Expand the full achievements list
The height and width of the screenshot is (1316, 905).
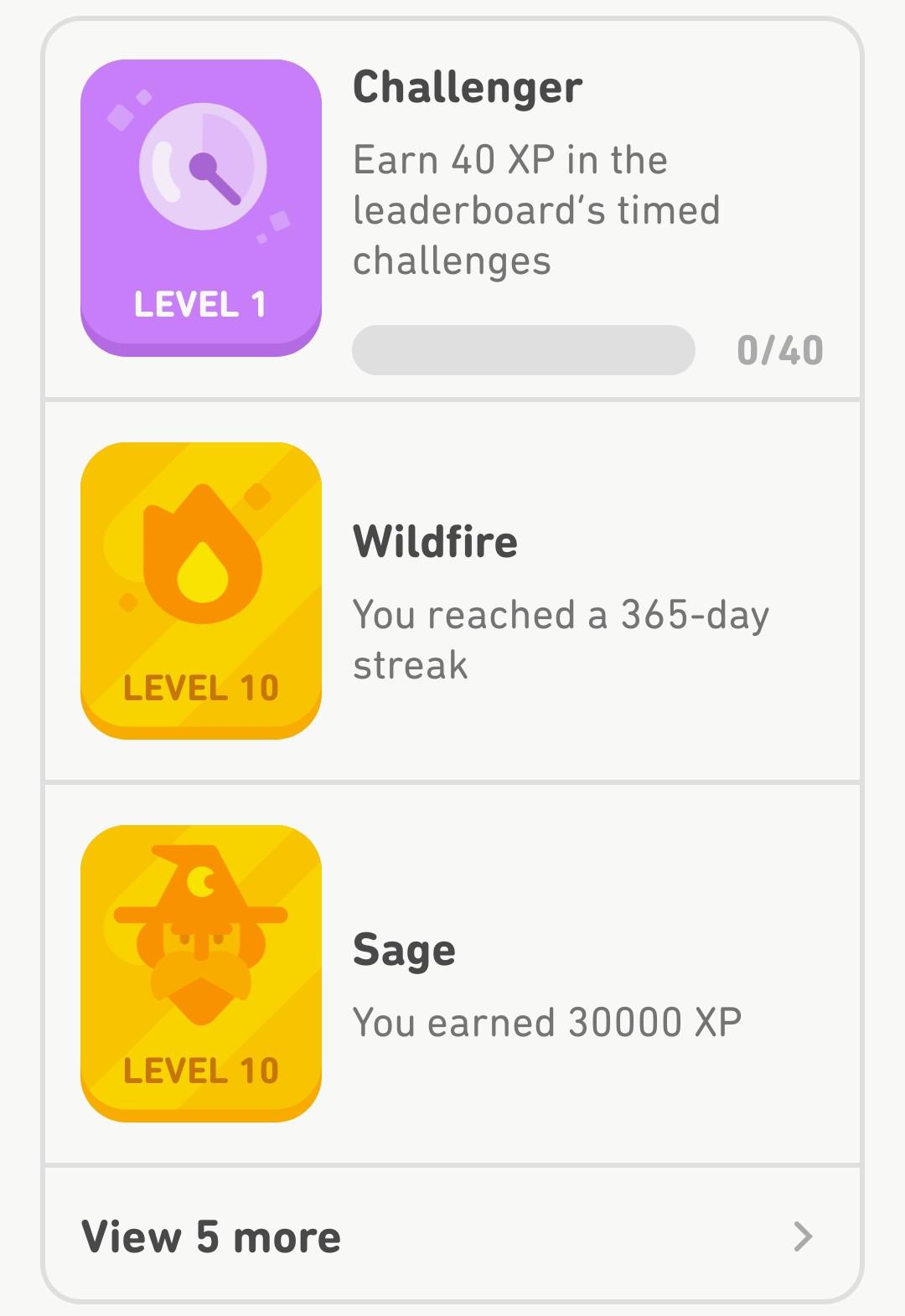pyautogui.click(x=452, y=1235)
